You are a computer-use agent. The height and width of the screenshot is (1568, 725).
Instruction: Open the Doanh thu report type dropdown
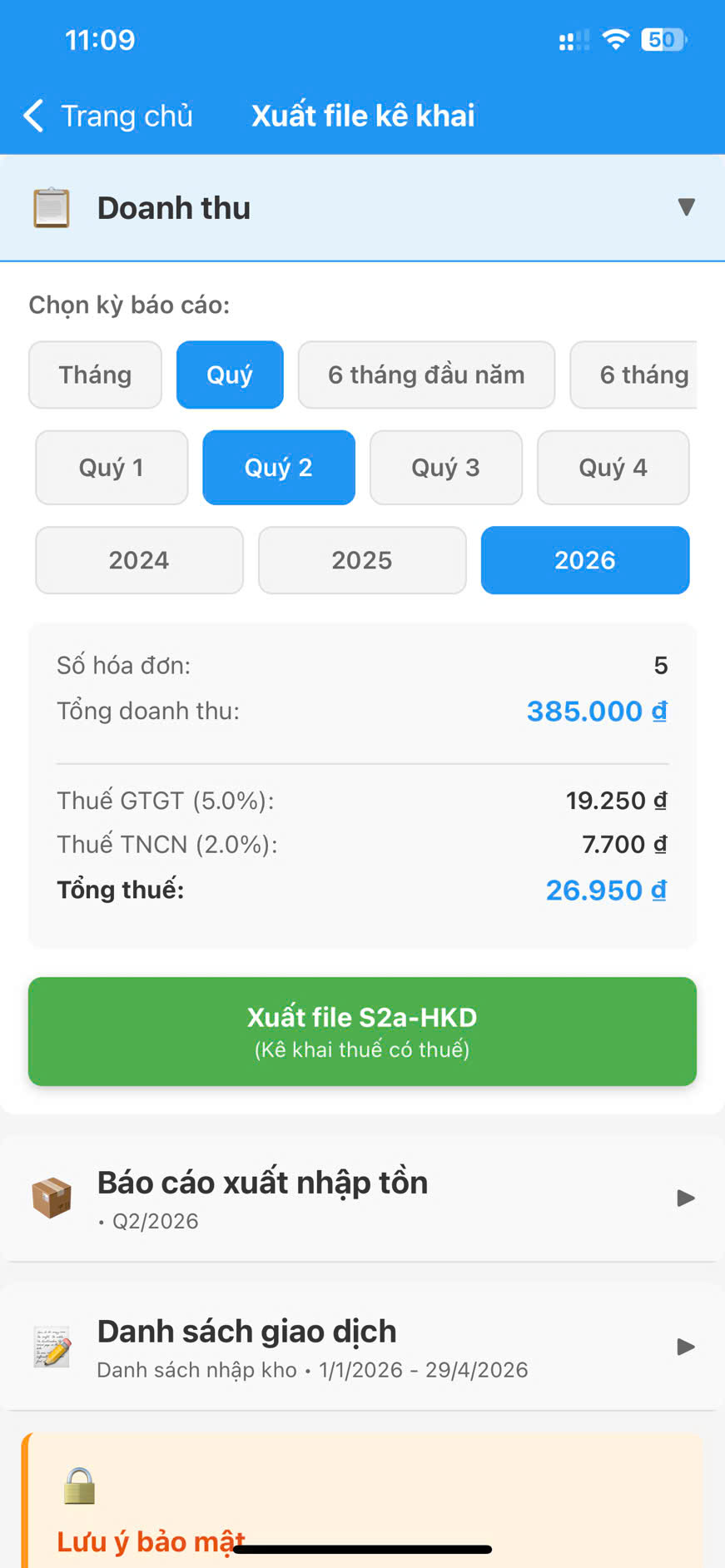click(x=362, y=207)
